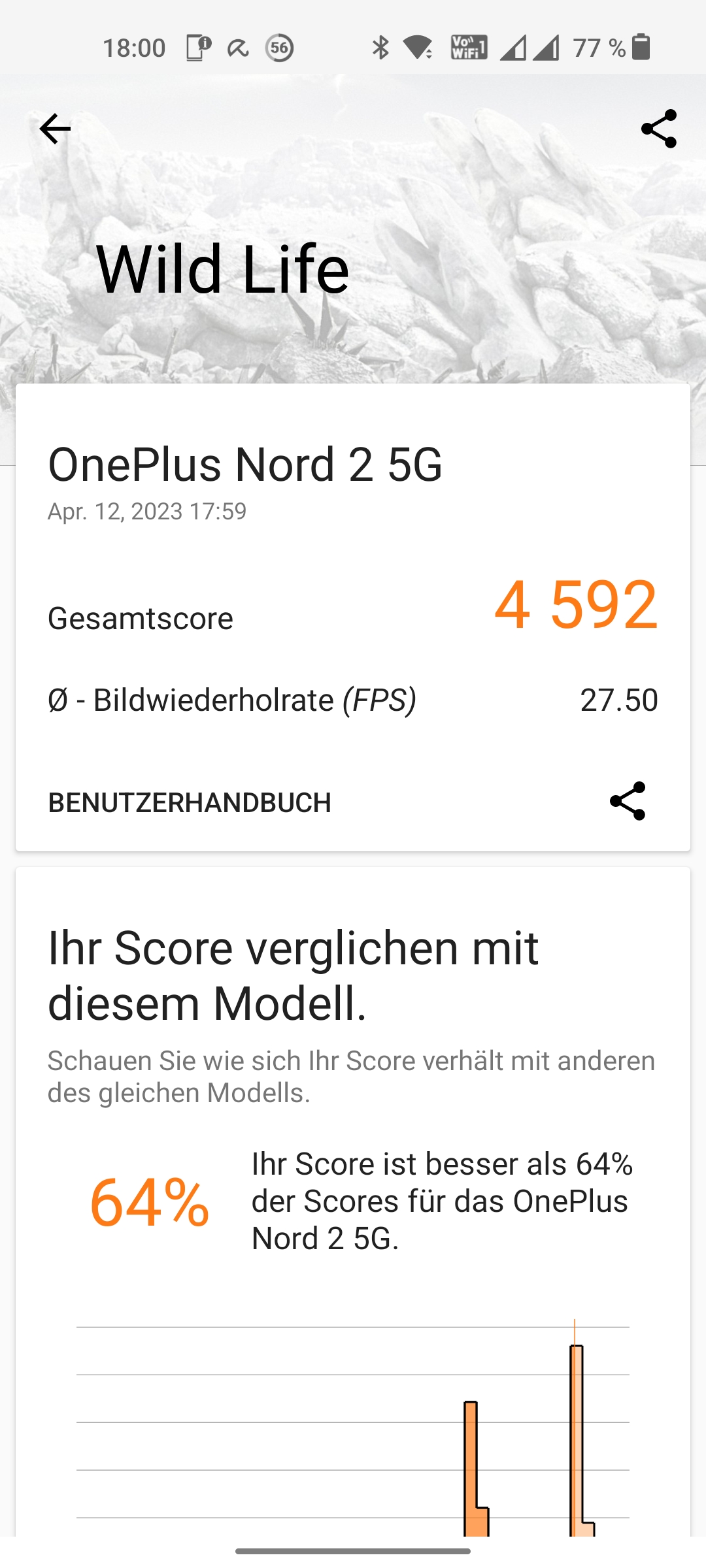Open the BENUTZERHANDBUCH user guide
This screenshot has width=706, height=1568.
(190, 802)
